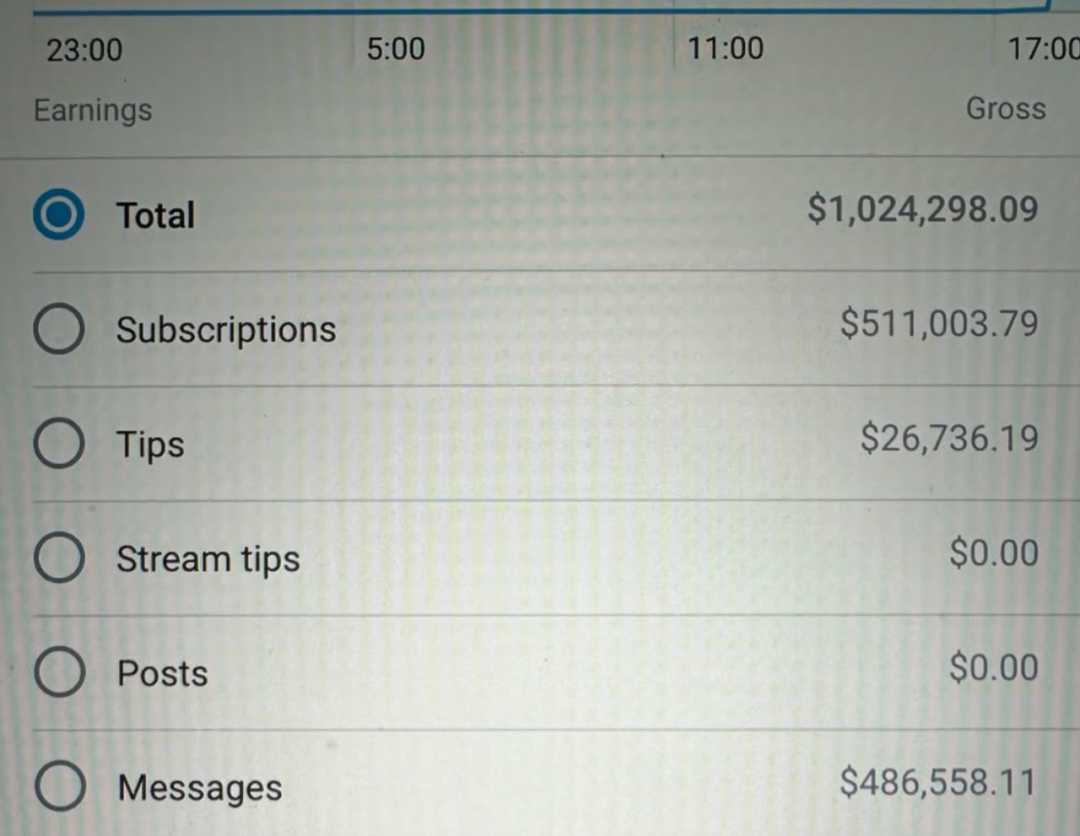This screenshot has height=836, width=1080.
Task: Select the Total earnings radio button
Action: [59, 215]
